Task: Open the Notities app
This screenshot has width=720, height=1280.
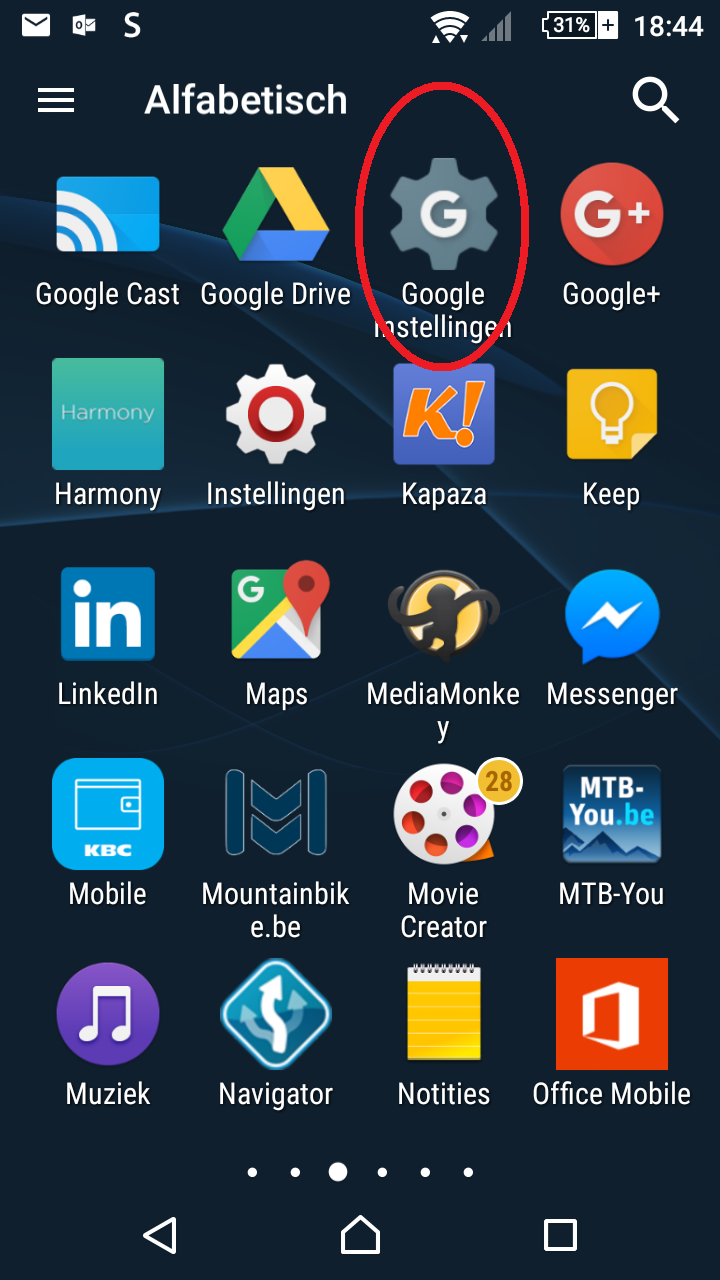Action: point(444,1014)
